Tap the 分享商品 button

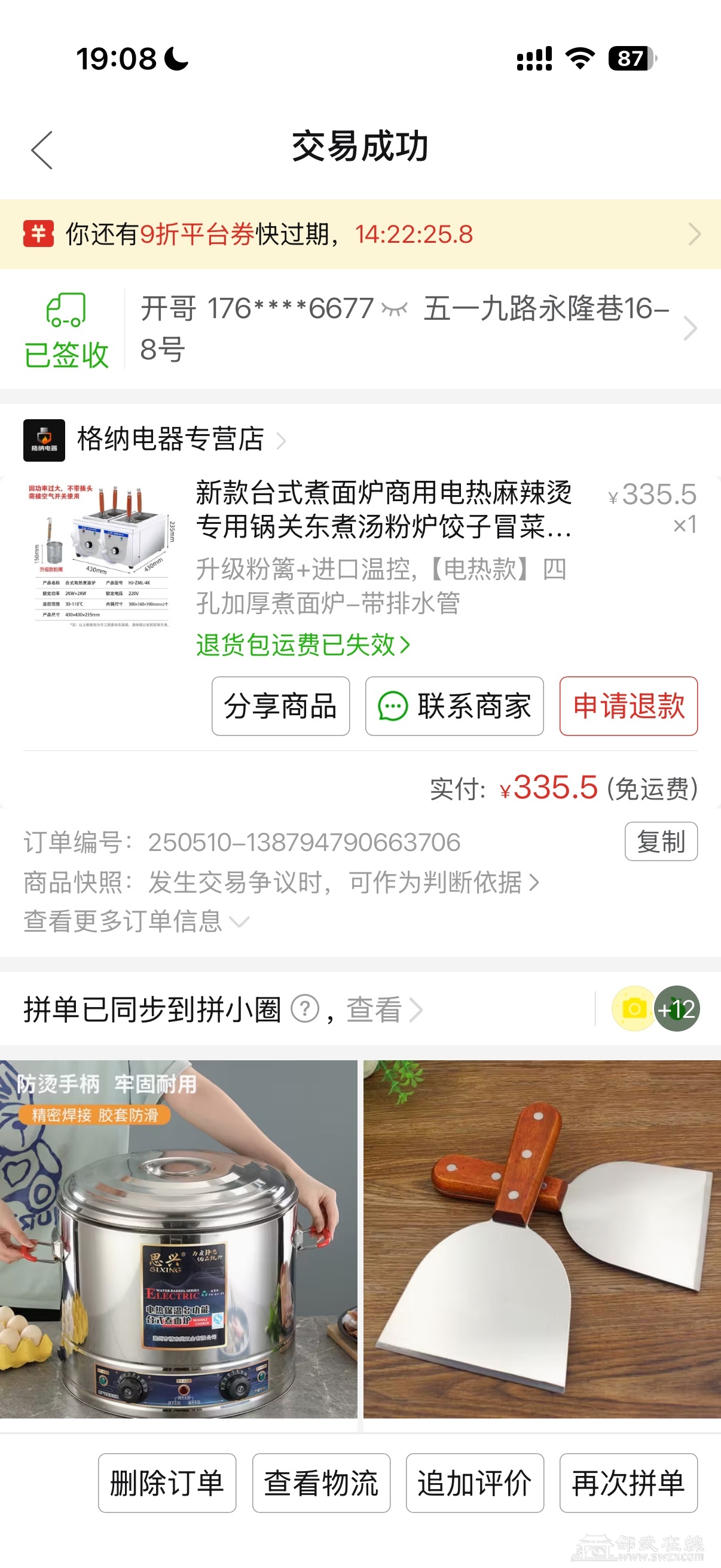[280, 706]
